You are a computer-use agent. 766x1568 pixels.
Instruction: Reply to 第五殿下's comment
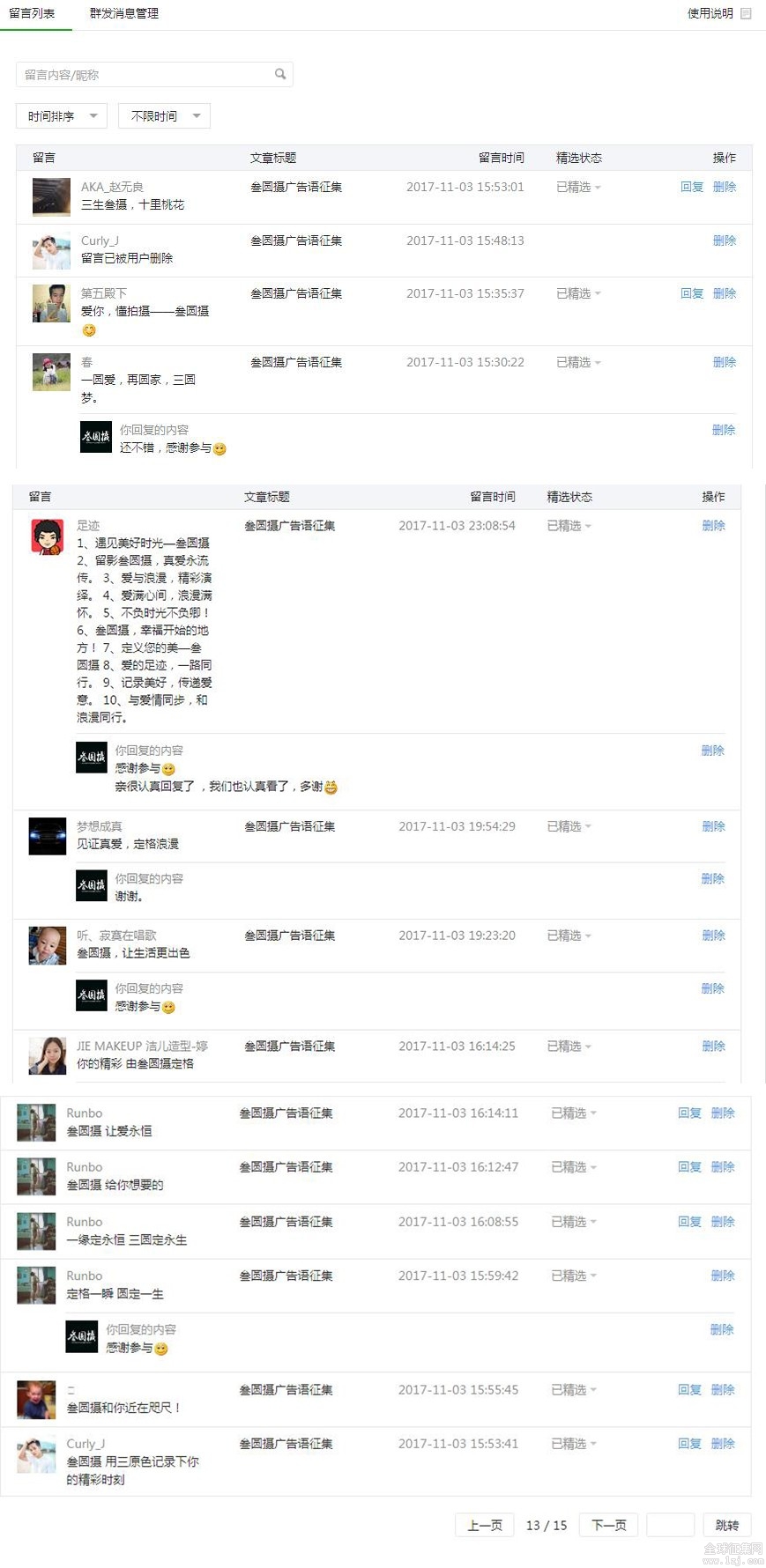click(x=692, y=293)
